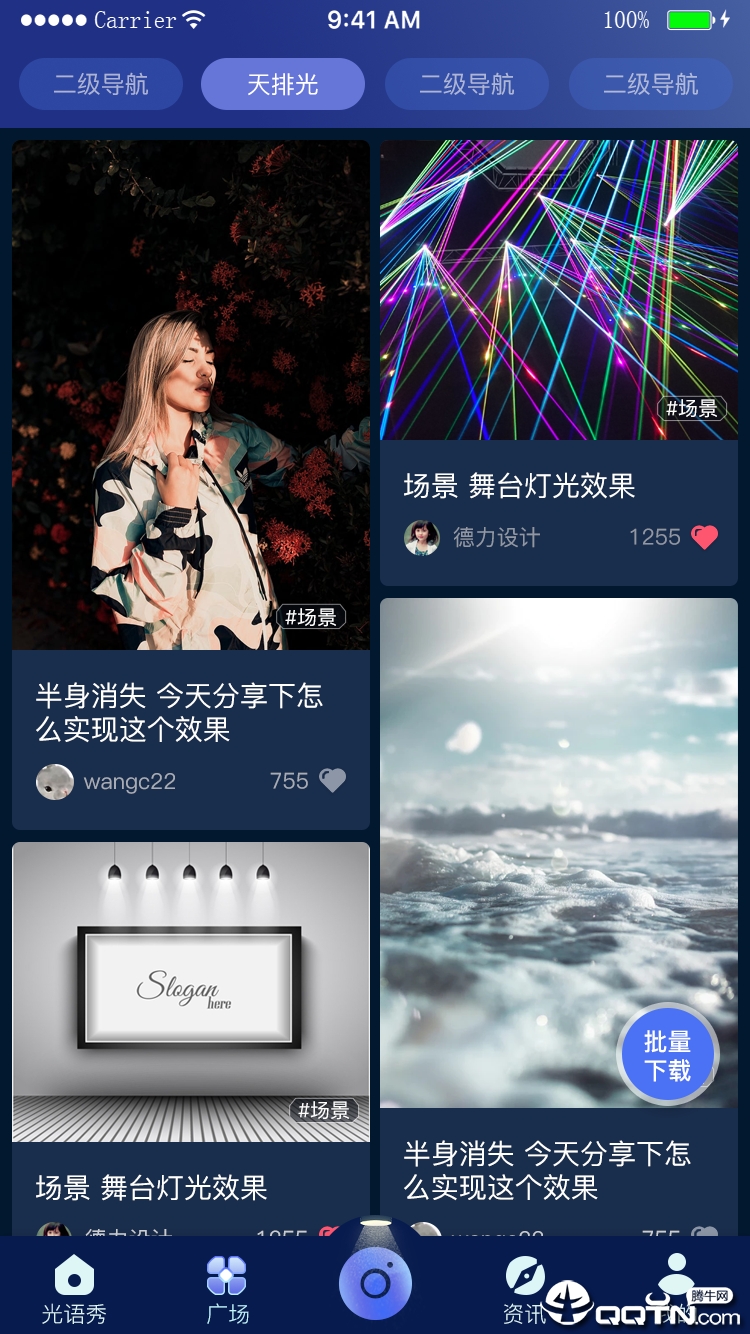Open the #场景 tag on the Slogan frame image
The height and width of the screenshot is (1334, 750).
tap(323, 1110)
